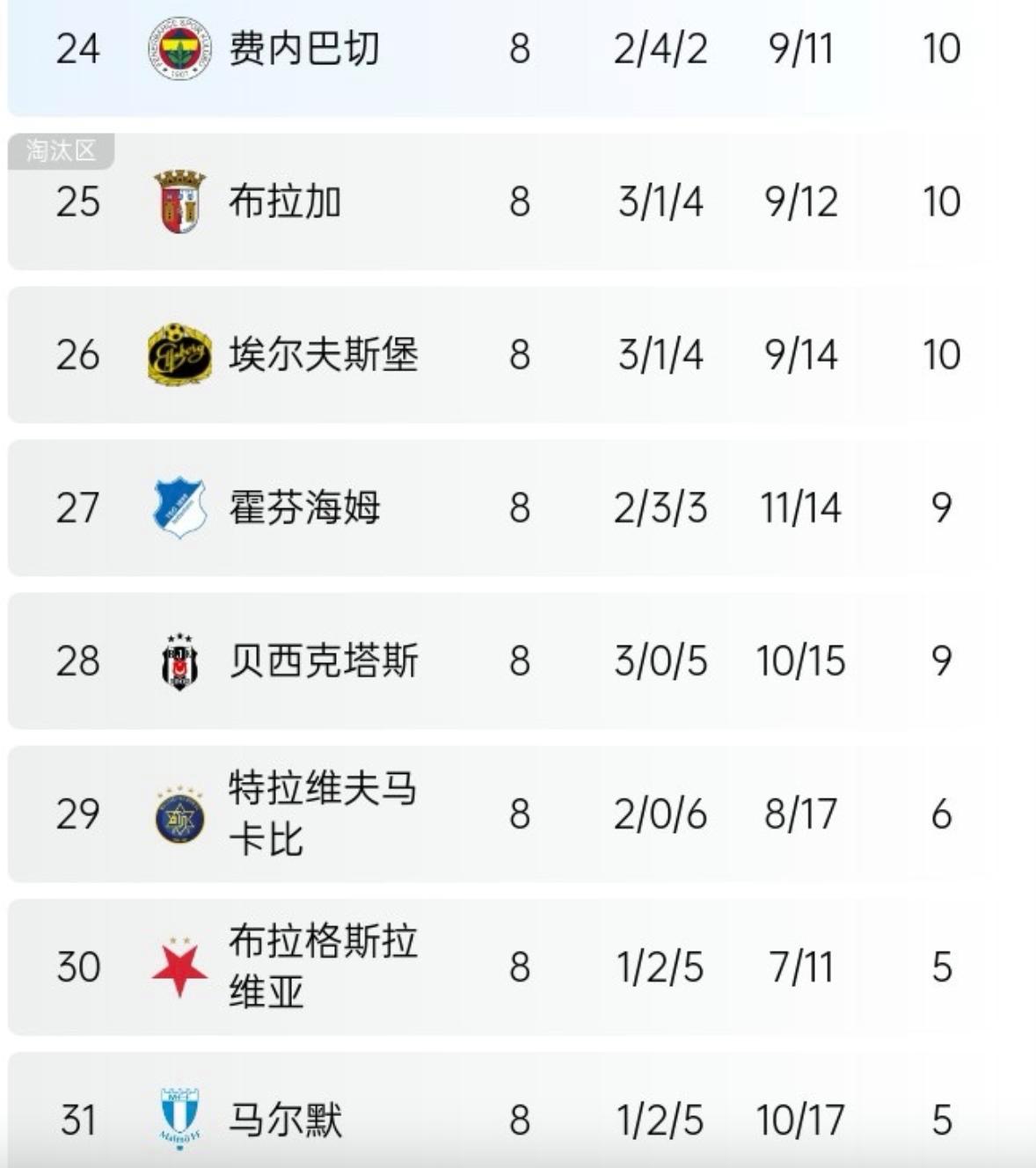1036x1168 pixels.
Task: Select the 埃尔夫斯堡 standings row
Action: pos(322,355)
